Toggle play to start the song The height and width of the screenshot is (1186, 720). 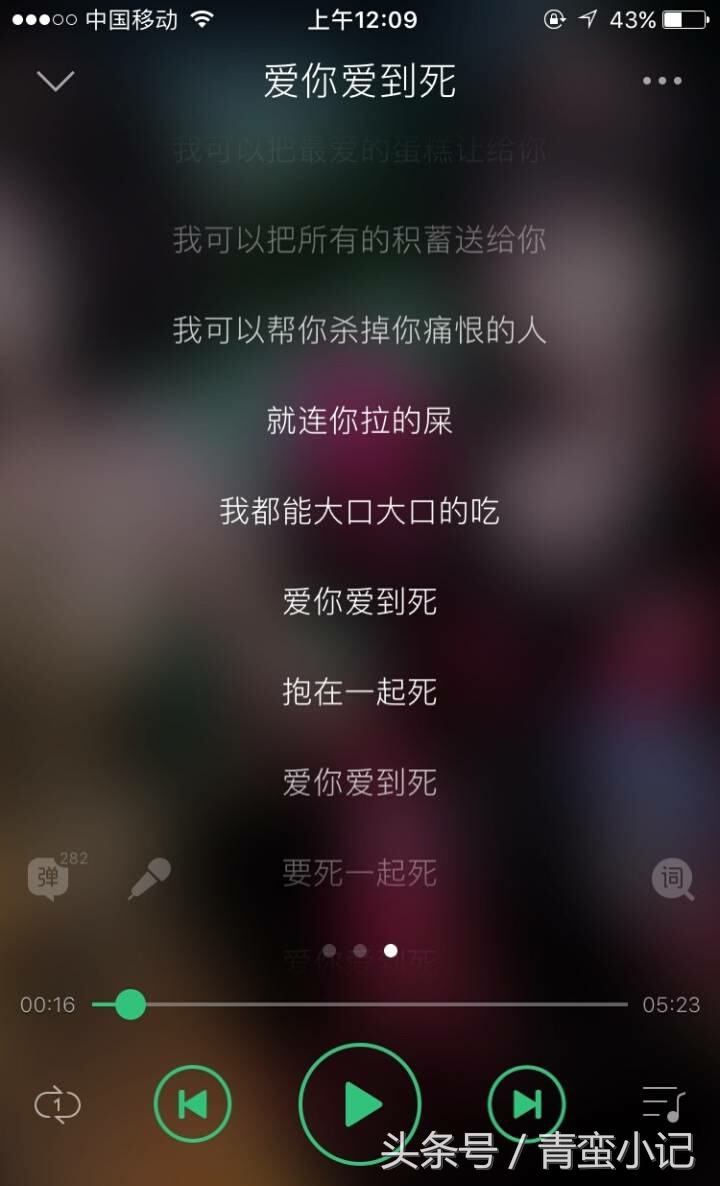pos(360,1103)
